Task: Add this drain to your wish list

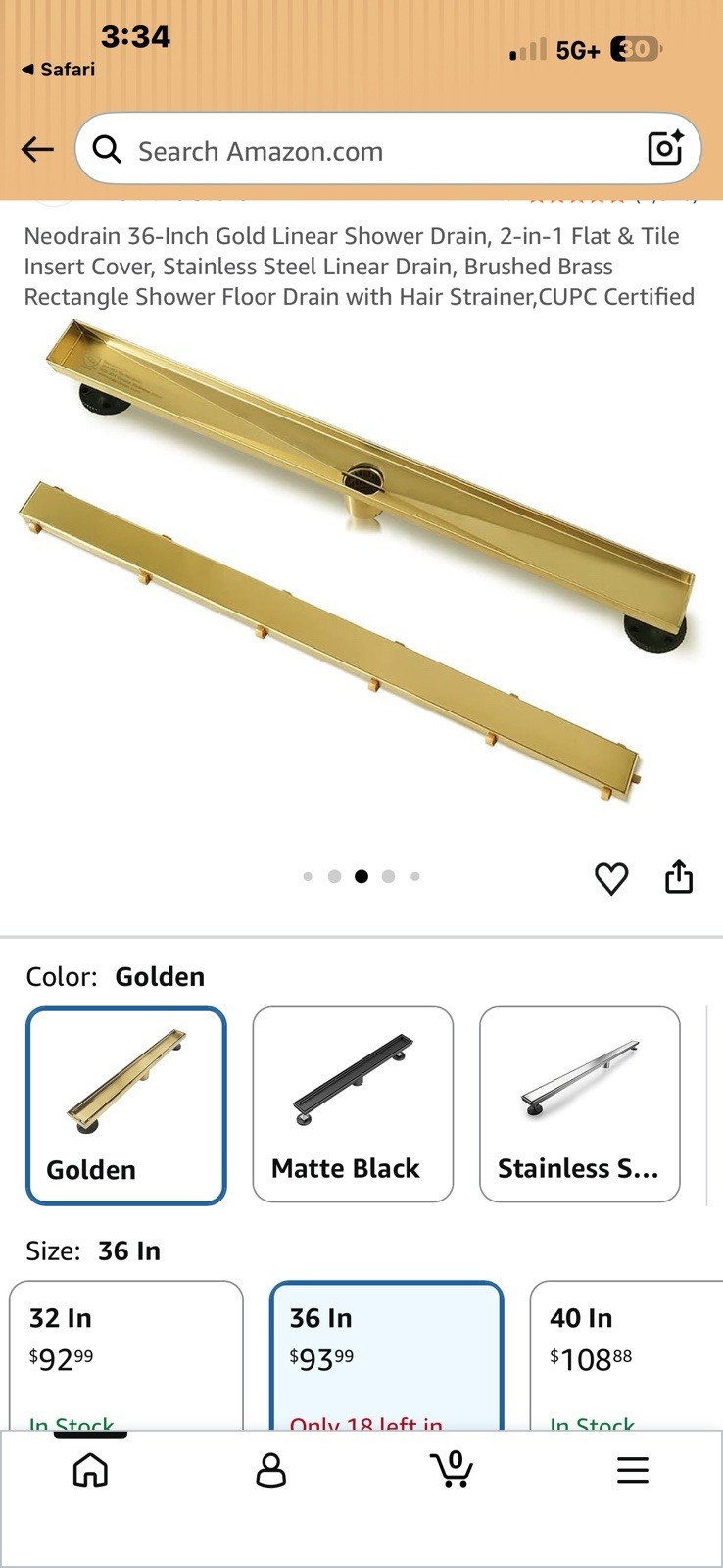Action: point(611,878)
